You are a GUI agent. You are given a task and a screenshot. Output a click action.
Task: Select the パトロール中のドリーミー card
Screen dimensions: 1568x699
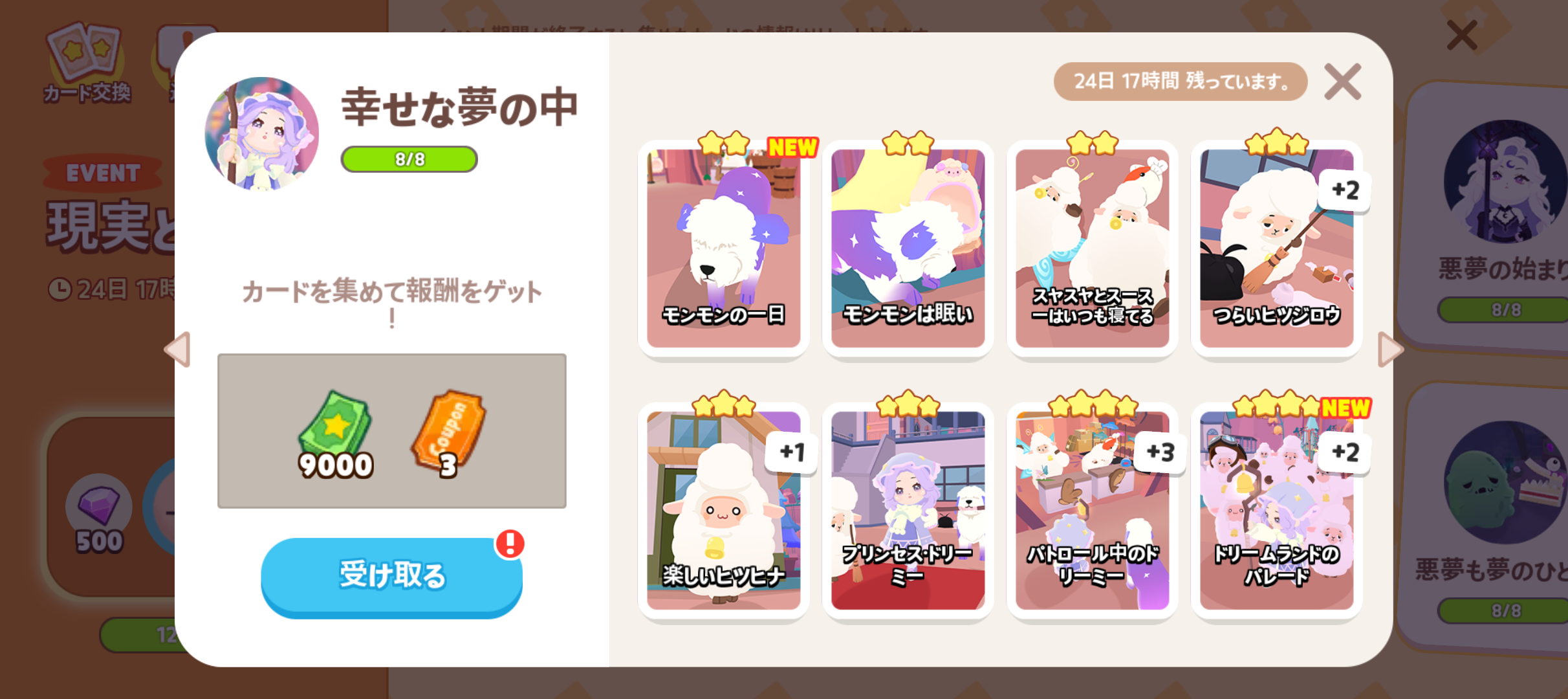pos(1092,510)
